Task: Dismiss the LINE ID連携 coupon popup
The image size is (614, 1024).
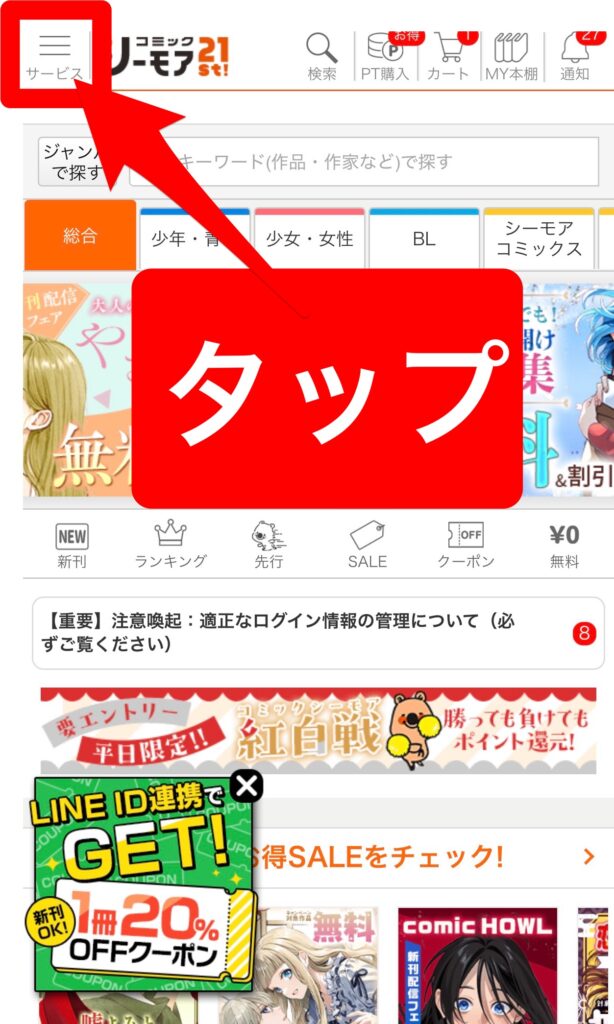Action: click(246, 786)
